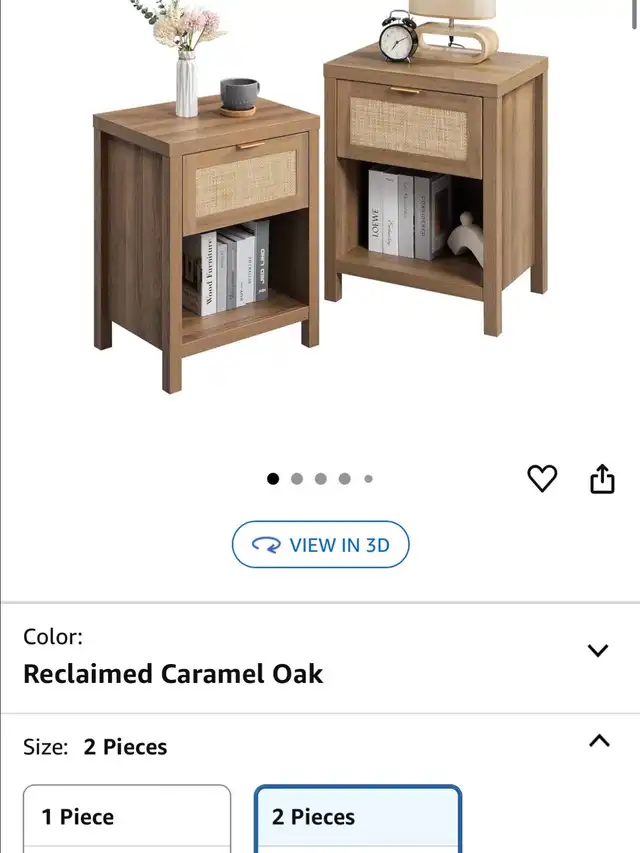Tap the VIEW IN 3D button
The width and height of the screenshot is (640, 853).
click(x=321, y=545)
